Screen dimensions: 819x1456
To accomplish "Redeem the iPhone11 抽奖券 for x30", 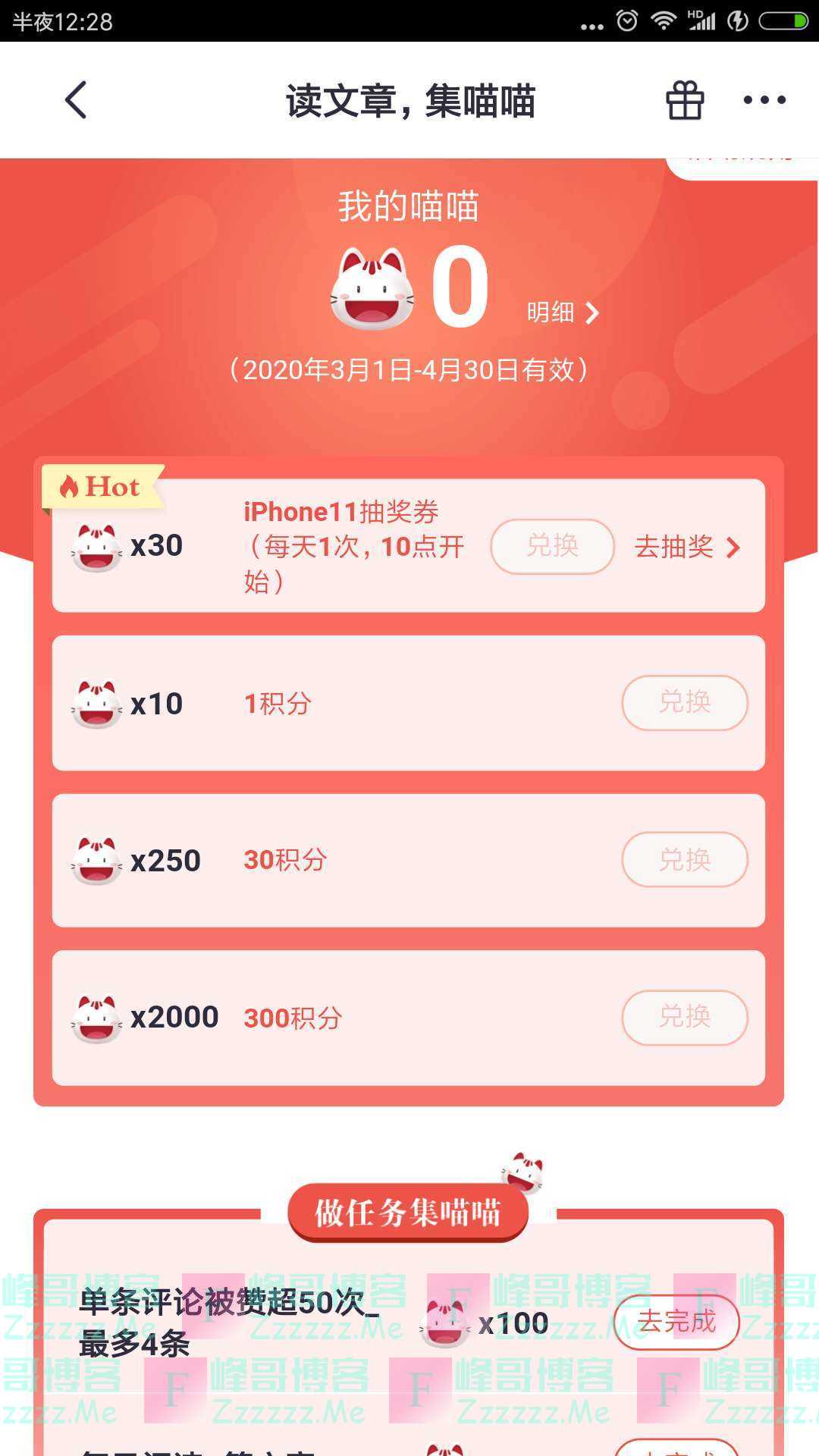I will click(552, 546).
